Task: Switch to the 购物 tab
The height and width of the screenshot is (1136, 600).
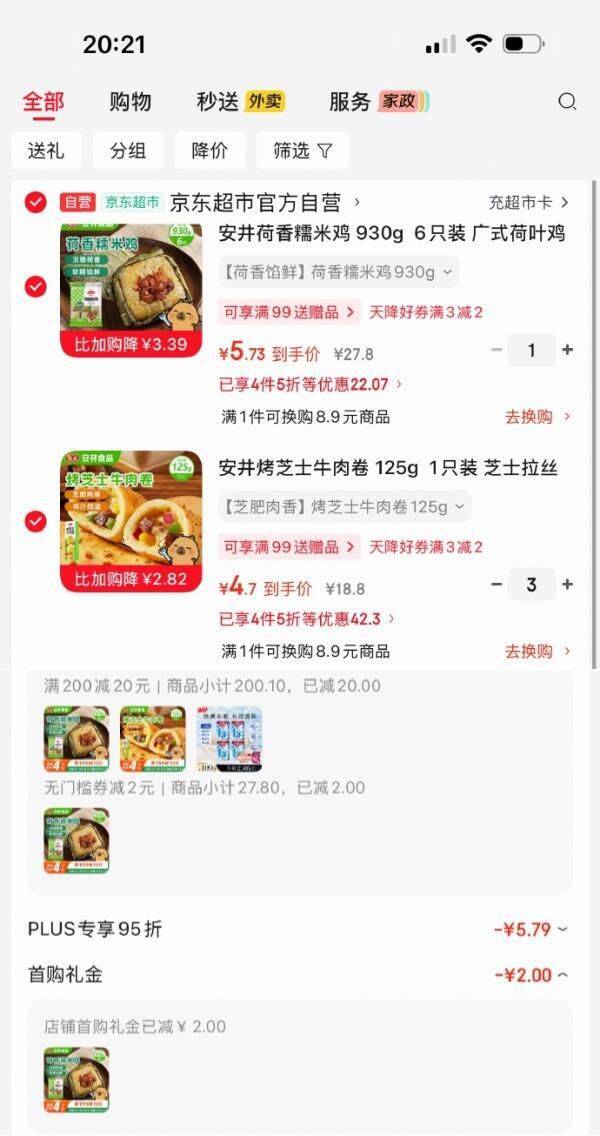Action: [x=130, y=102]
